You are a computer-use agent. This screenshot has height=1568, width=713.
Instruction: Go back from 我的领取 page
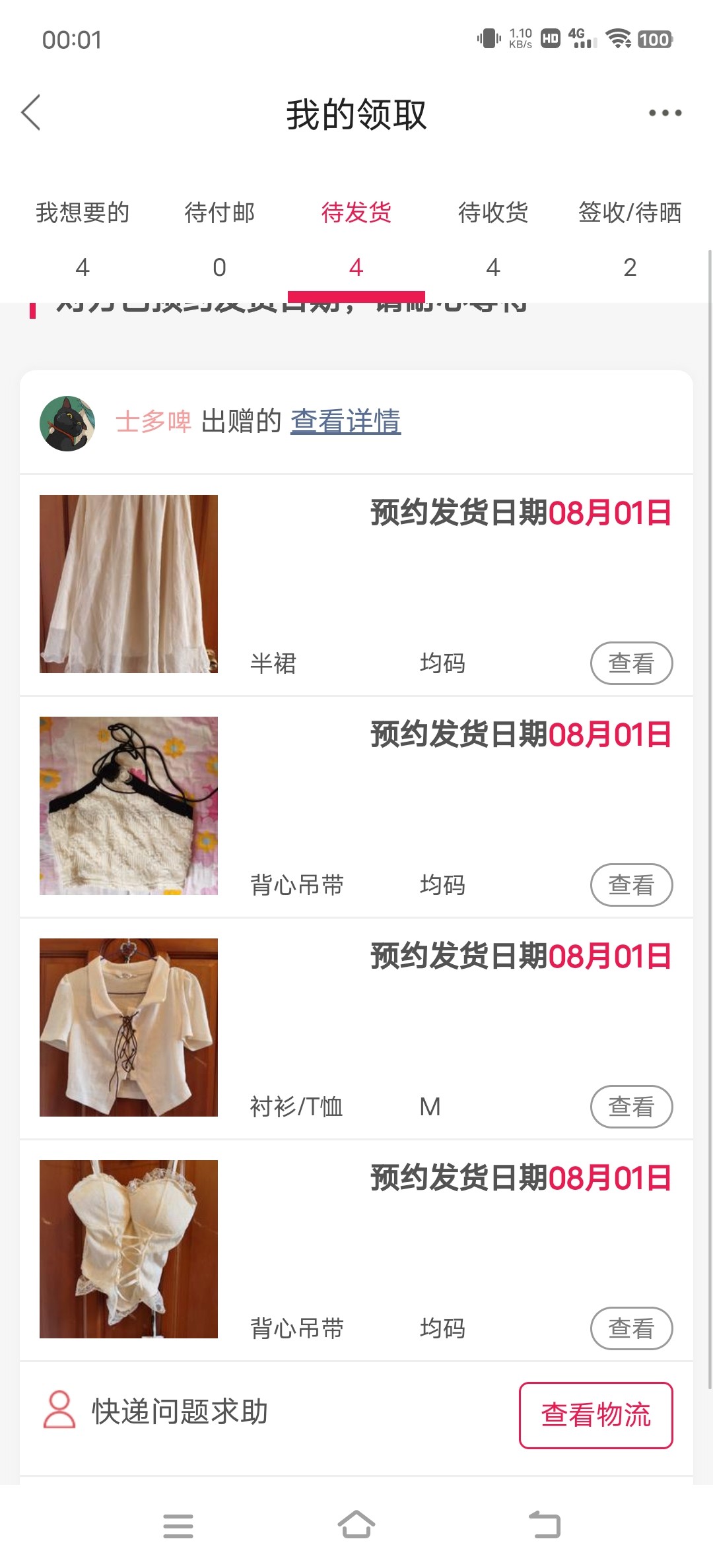tap(31, 112)
